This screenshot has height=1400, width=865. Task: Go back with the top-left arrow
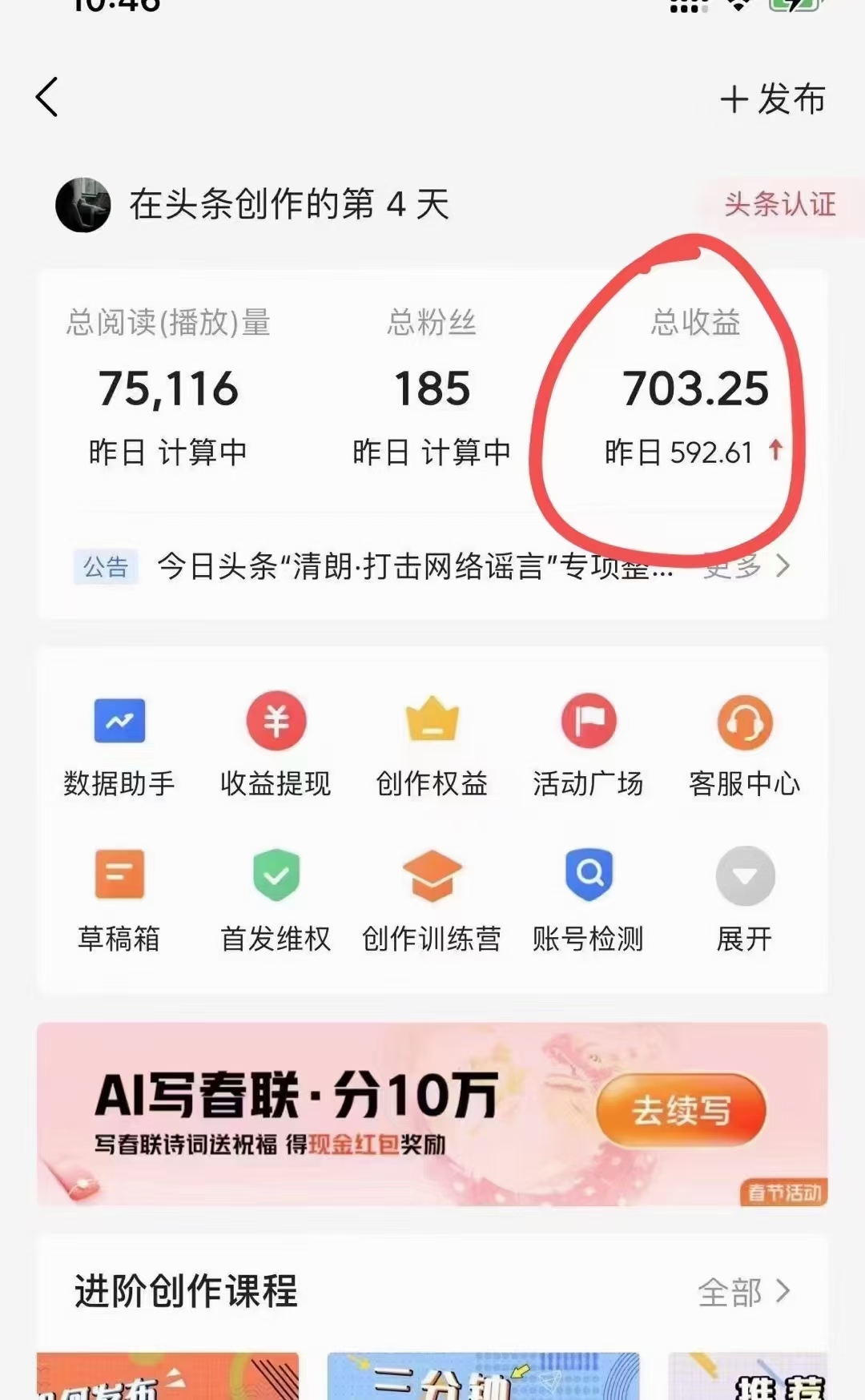(x=46, y=98)
